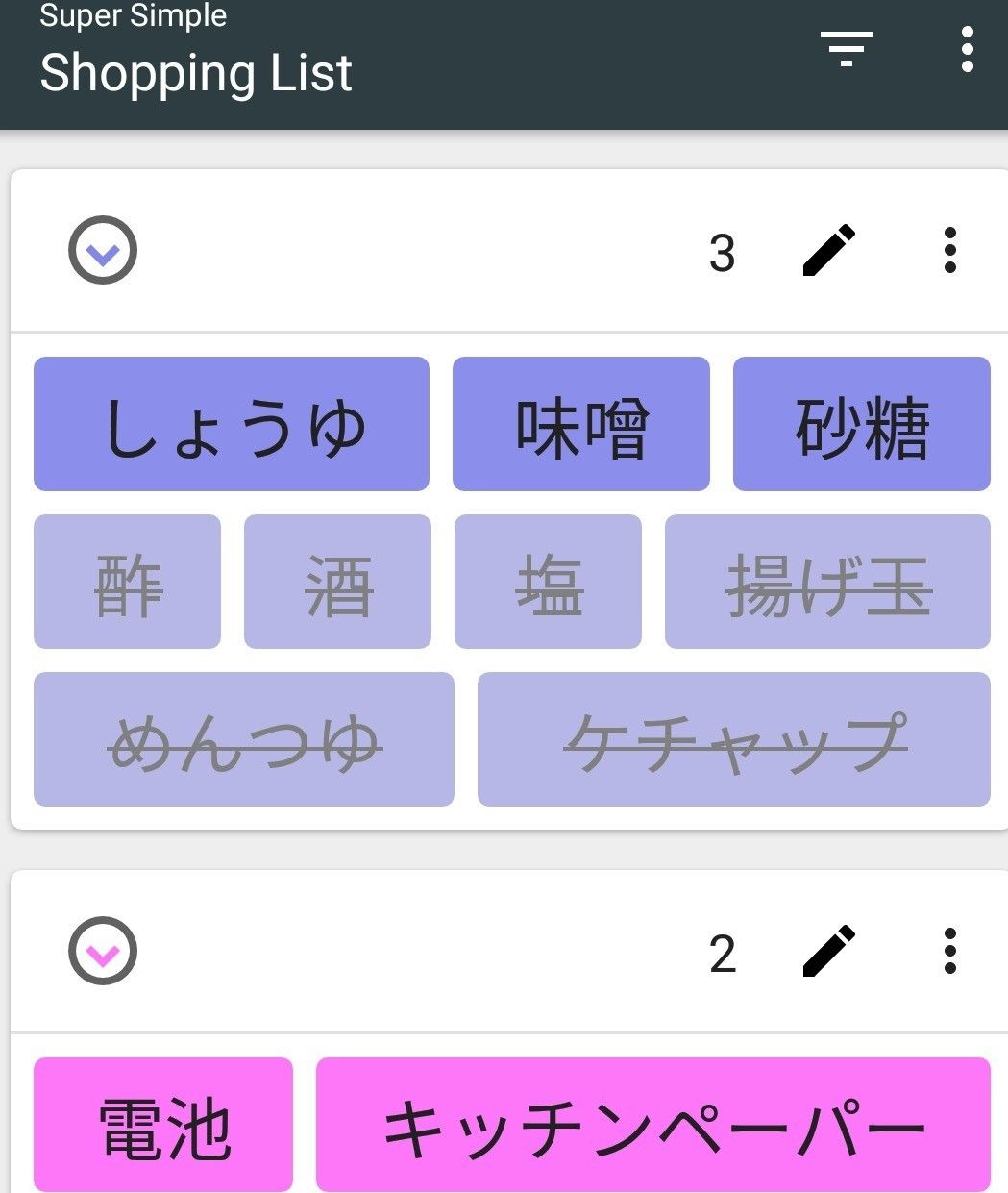The height and width of the screenshot is (1193, 1008).
Task: Restore the crossed-out 塩 item
Action: 548,582
